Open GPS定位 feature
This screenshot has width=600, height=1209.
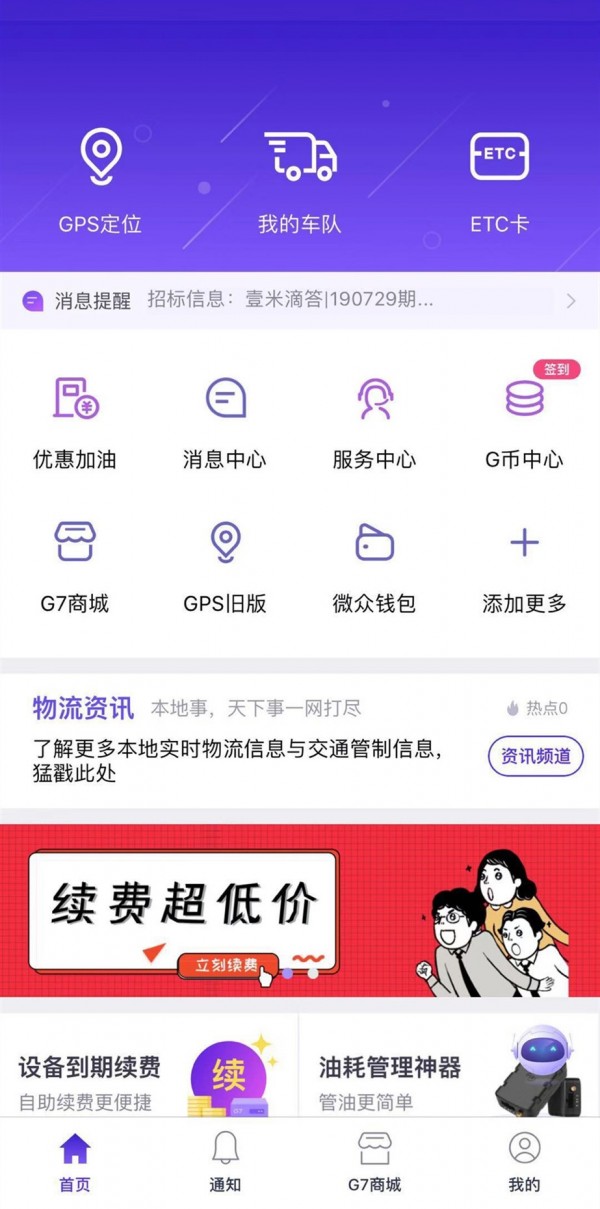100,180
